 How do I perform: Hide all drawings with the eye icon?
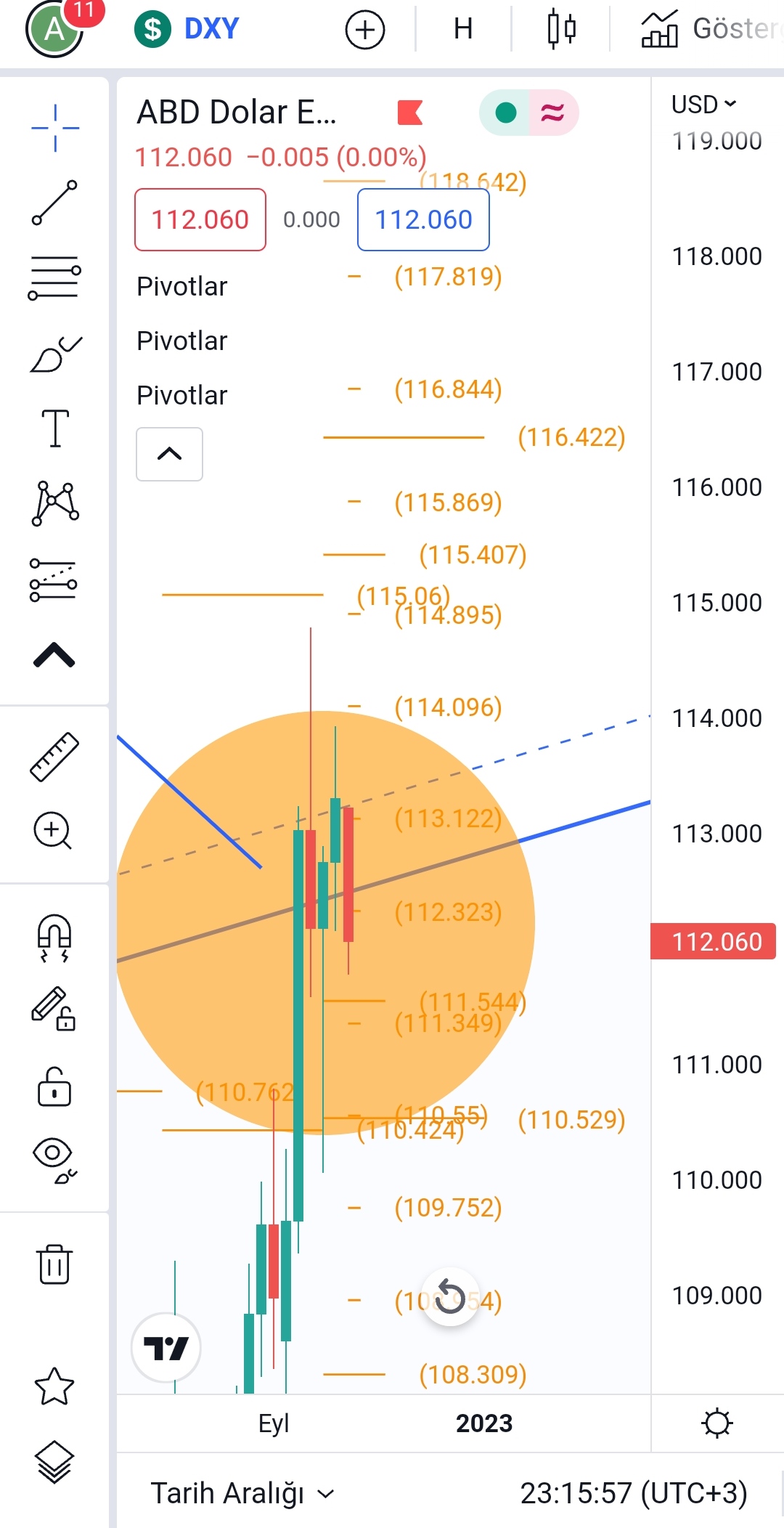(54, 1160)
